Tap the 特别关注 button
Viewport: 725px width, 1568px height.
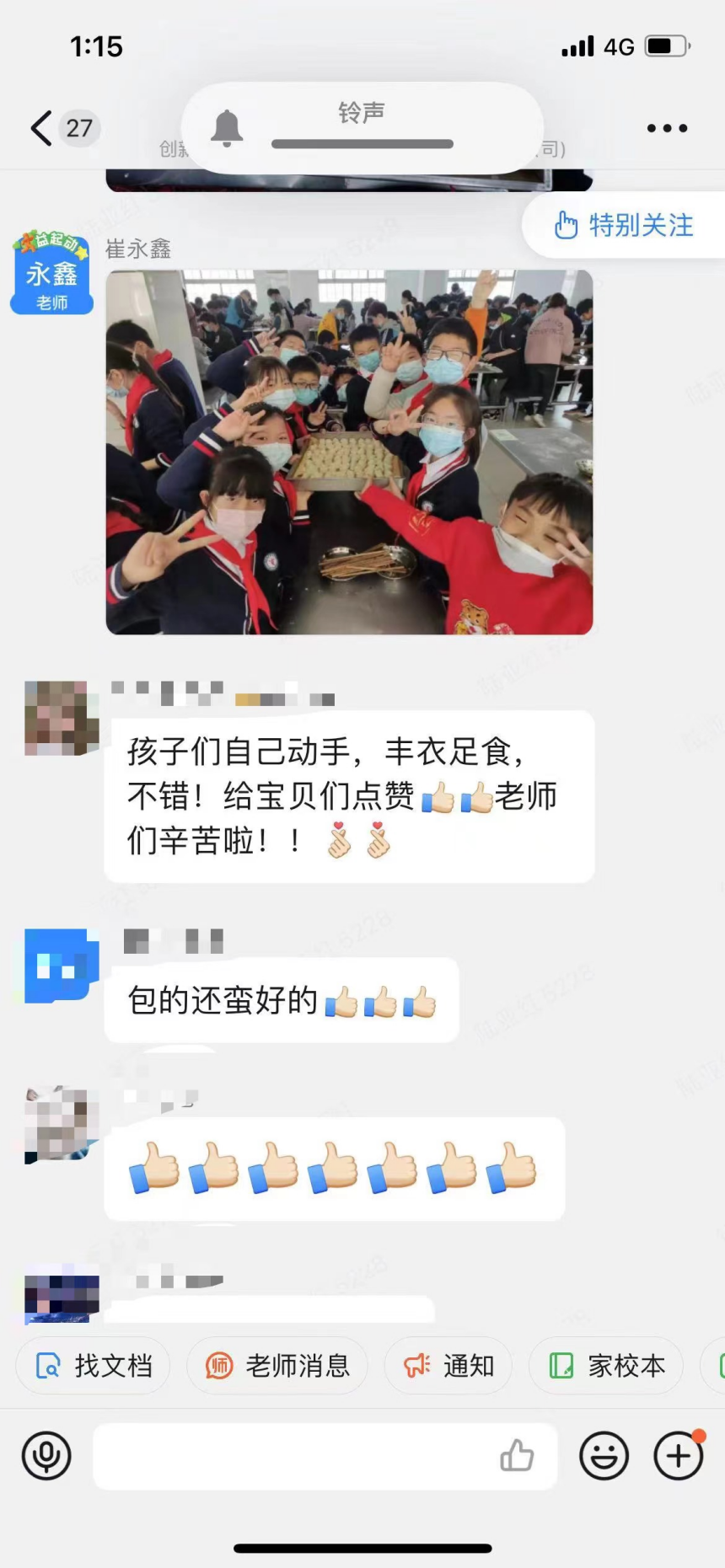[624, 225]
